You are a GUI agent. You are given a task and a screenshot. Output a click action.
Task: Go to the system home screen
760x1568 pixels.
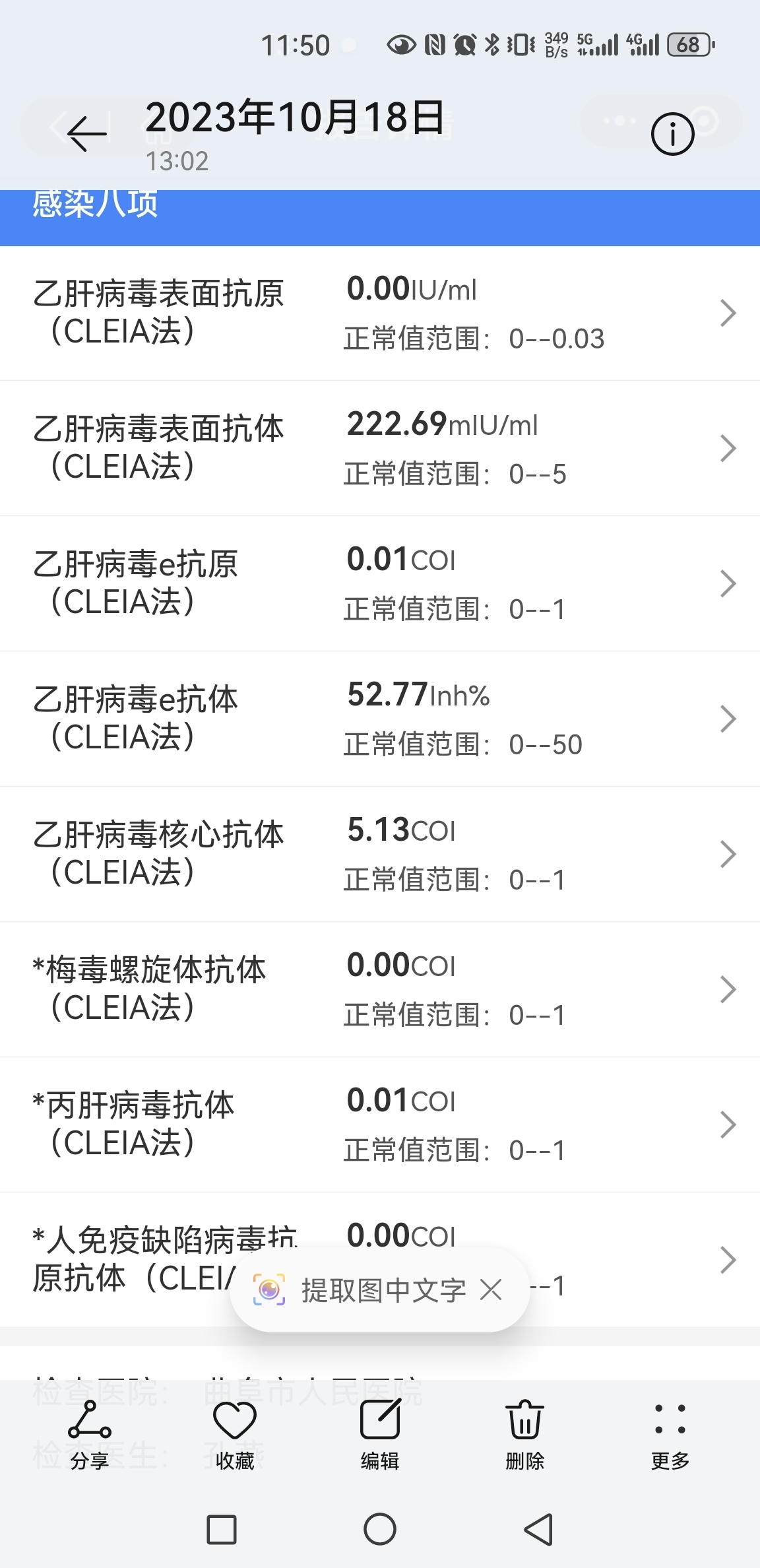[380, 1530]
